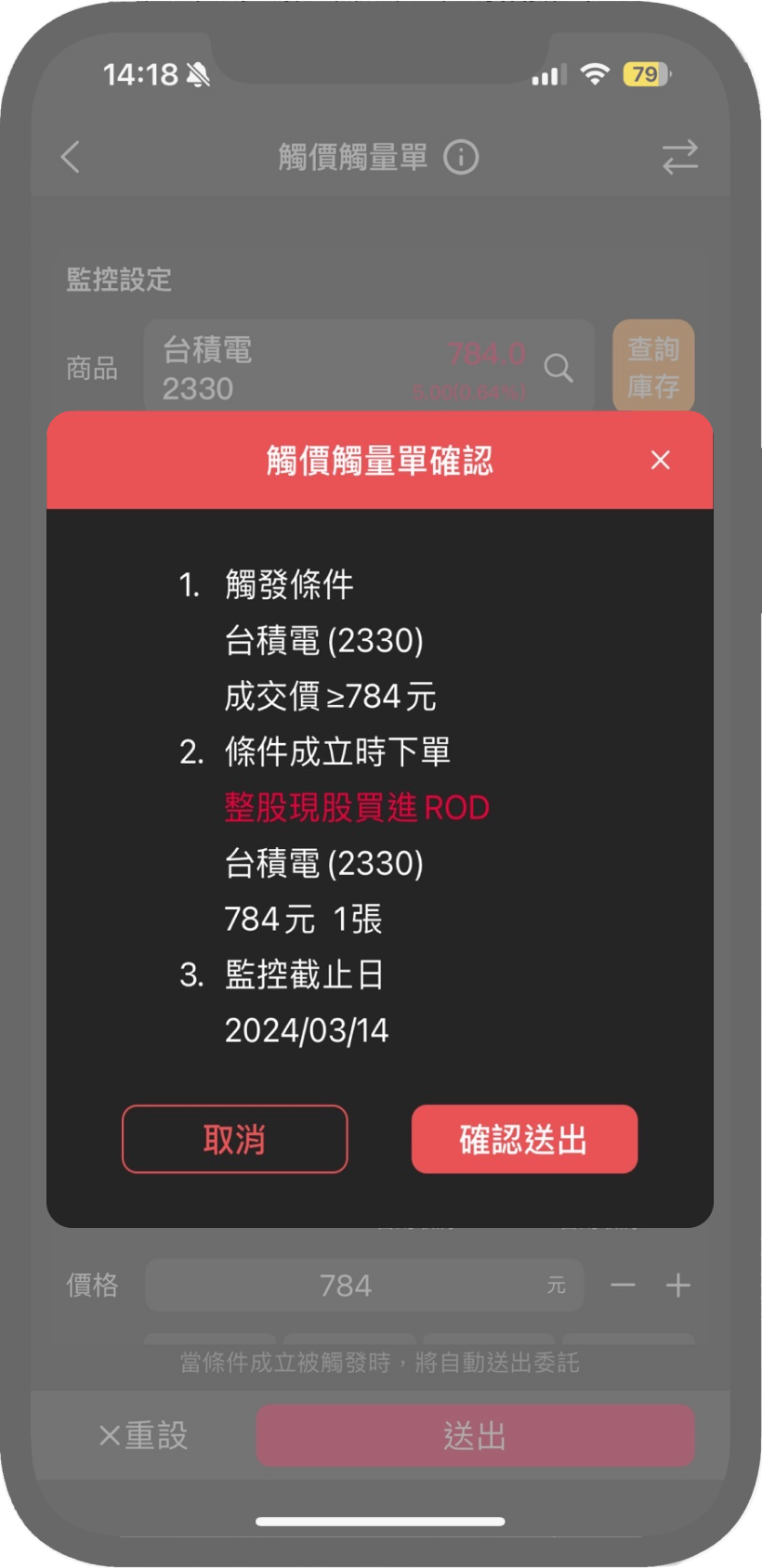
Task: Search for a stock with the magnifier
Action: (558, 368)
